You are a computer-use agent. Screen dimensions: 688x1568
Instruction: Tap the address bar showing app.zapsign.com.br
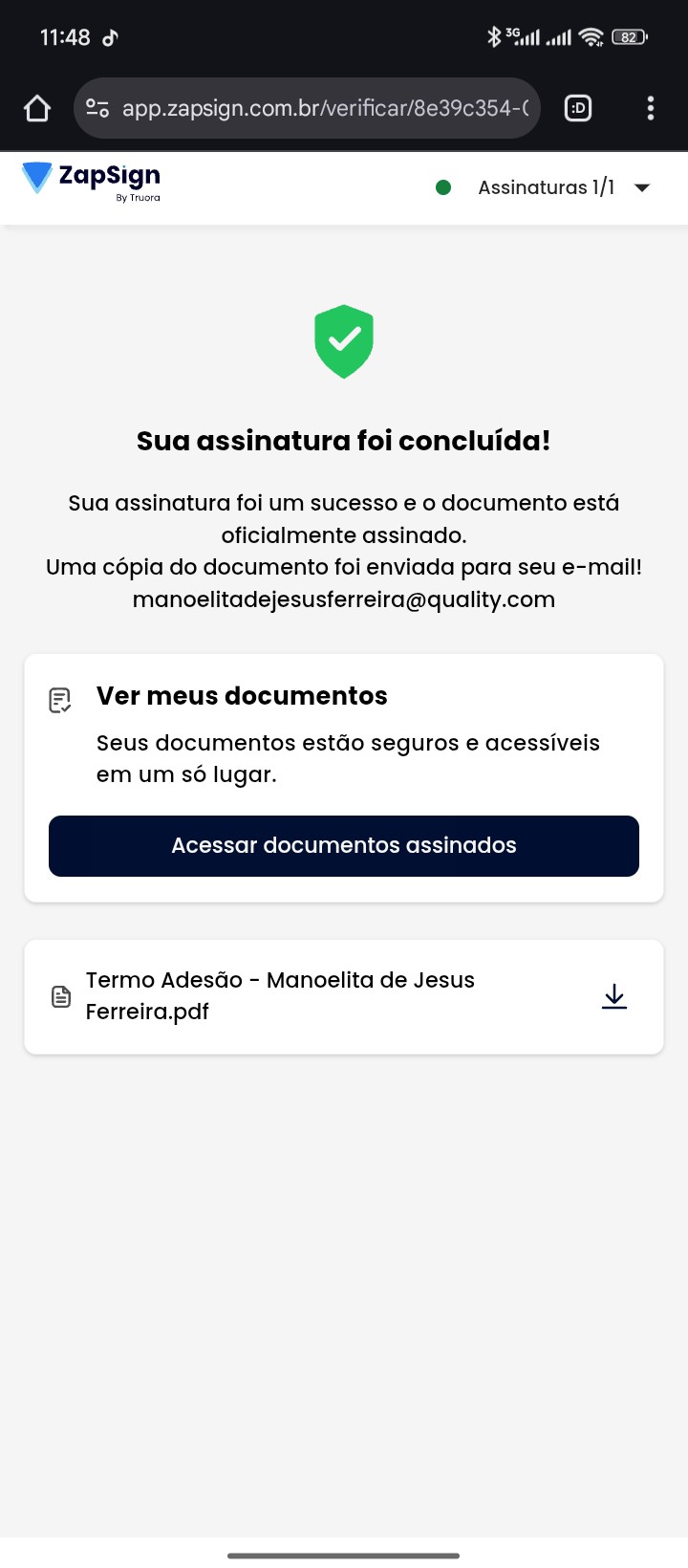[325, 108]
